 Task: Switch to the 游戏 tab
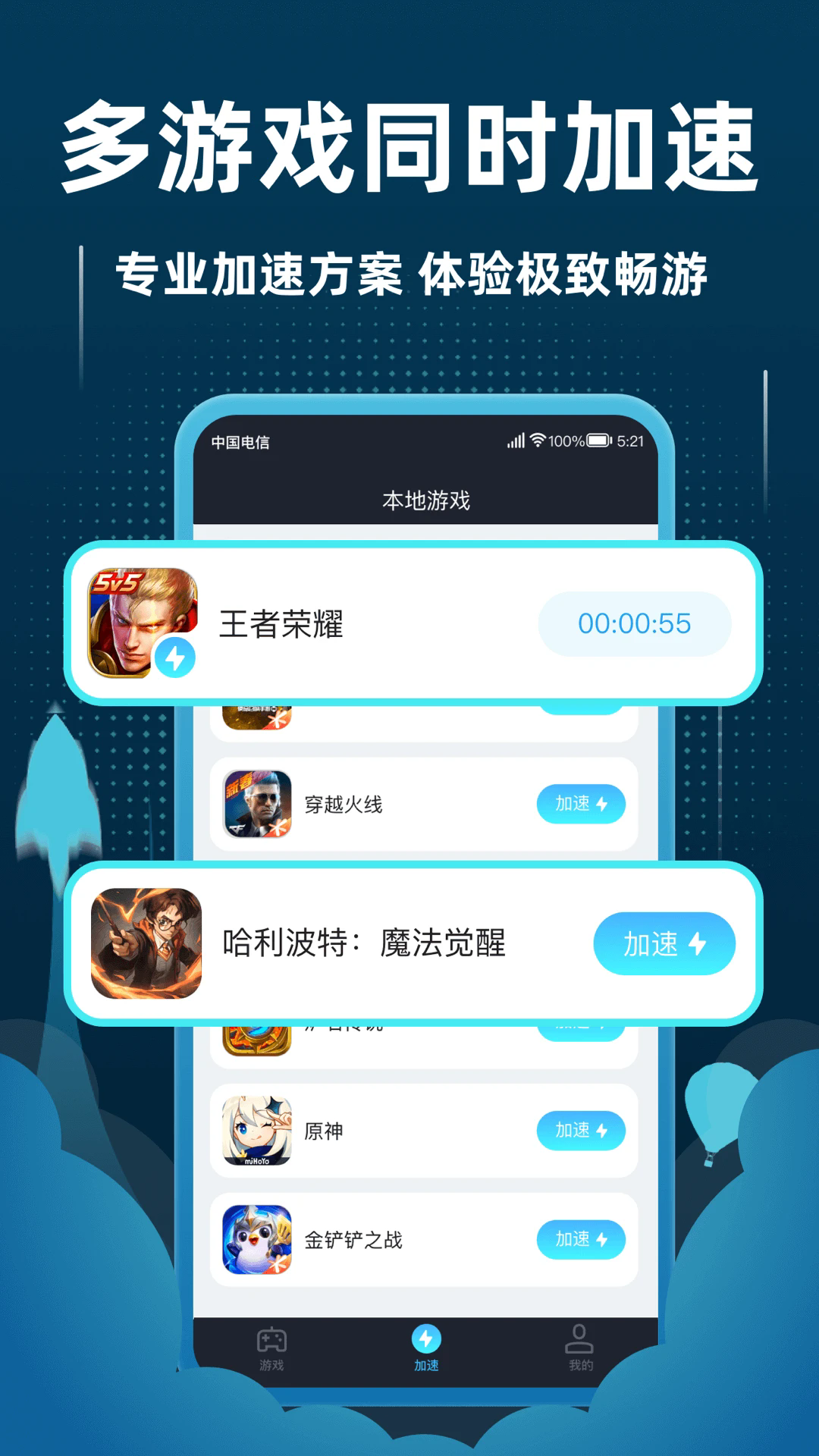click(x=270, y=1346)
